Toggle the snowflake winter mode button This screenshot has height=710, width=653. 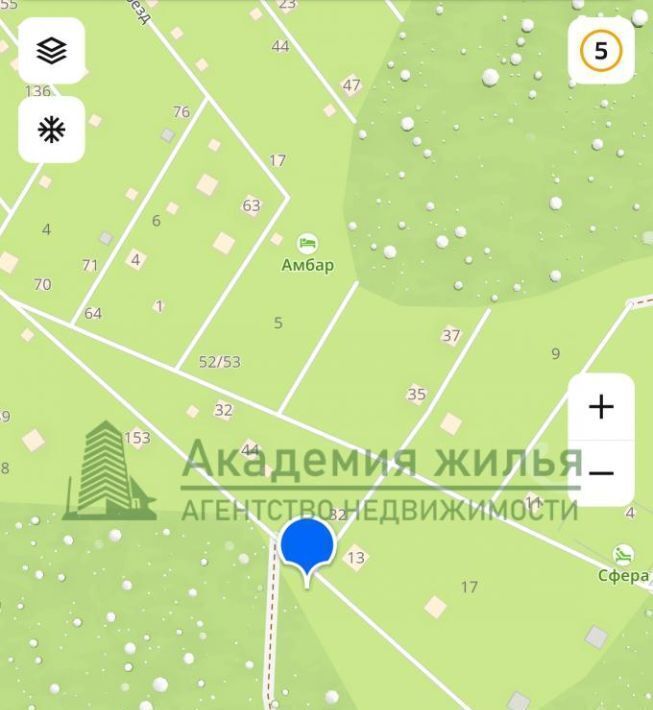point(51,129)
